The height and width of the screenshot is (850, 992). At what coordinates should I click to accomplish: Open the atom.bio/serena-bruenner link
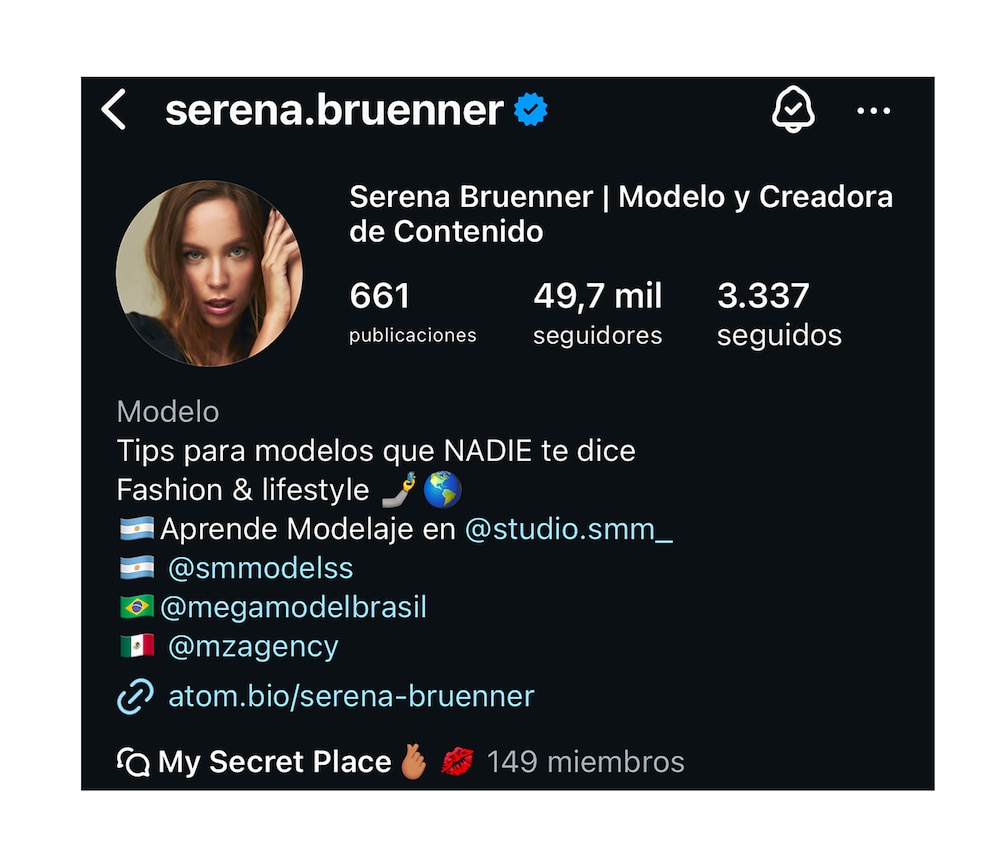pyautogui.click(x=351, y=696)
